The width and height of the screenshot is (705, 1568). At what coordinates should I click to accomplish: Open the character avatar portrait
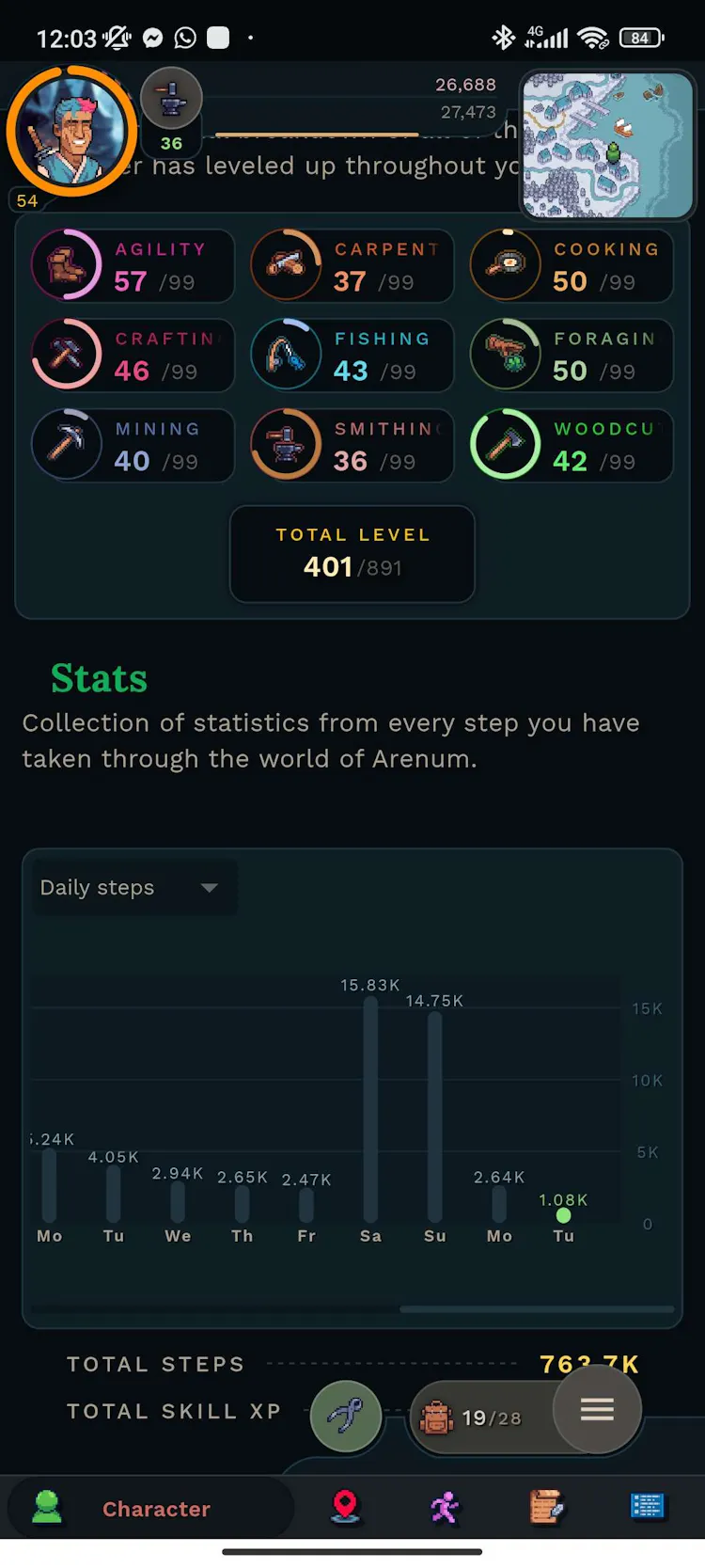(71, 131)
